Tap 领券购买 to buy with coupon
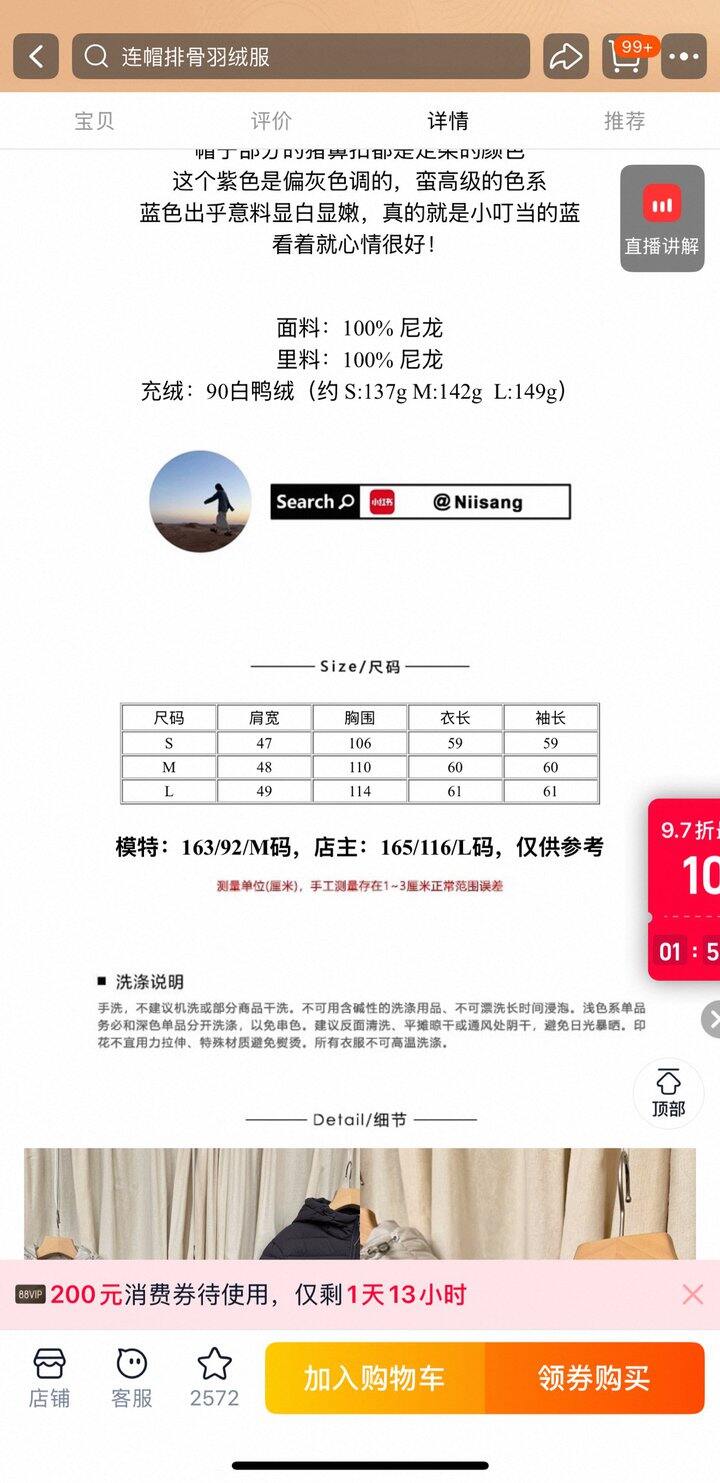720x1483 pixels. point(594,1378)
